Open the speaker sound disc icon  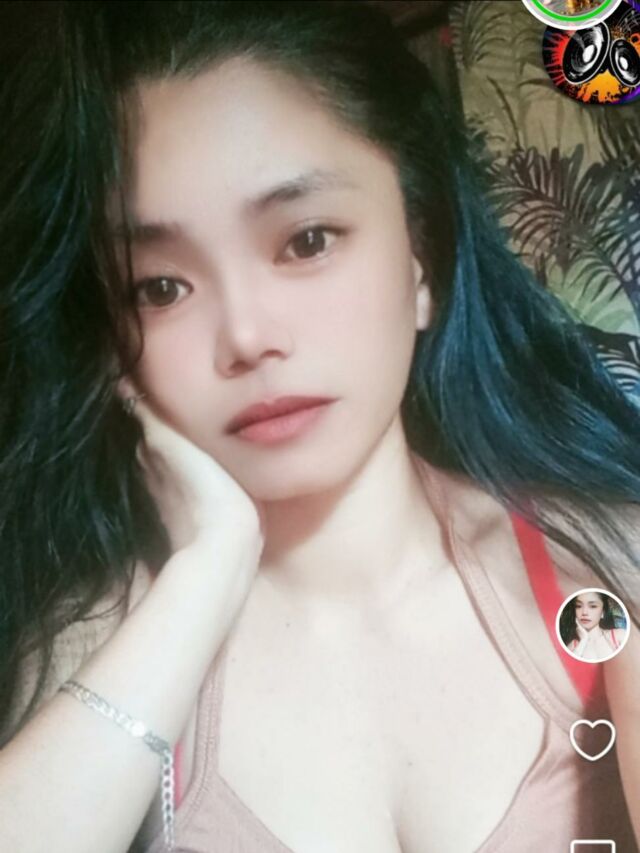tap(594, 60)
